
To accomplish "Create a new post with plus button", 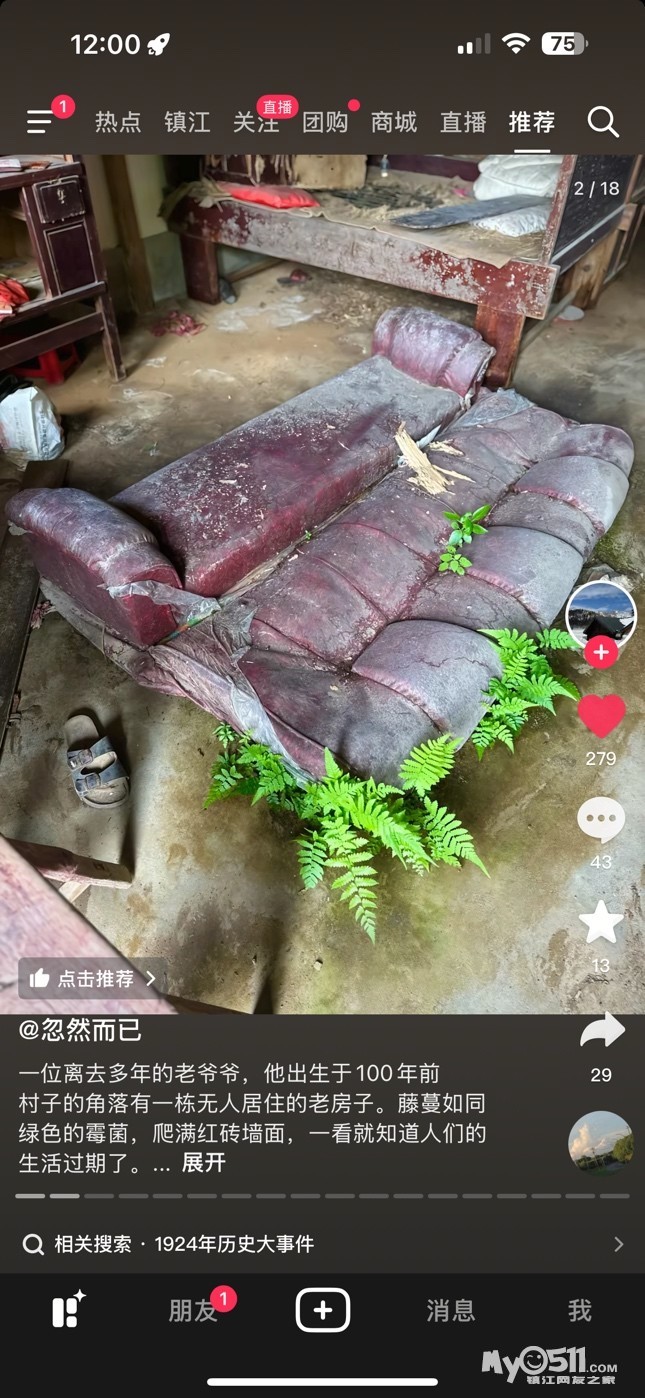I will [x=322, y=1310].
